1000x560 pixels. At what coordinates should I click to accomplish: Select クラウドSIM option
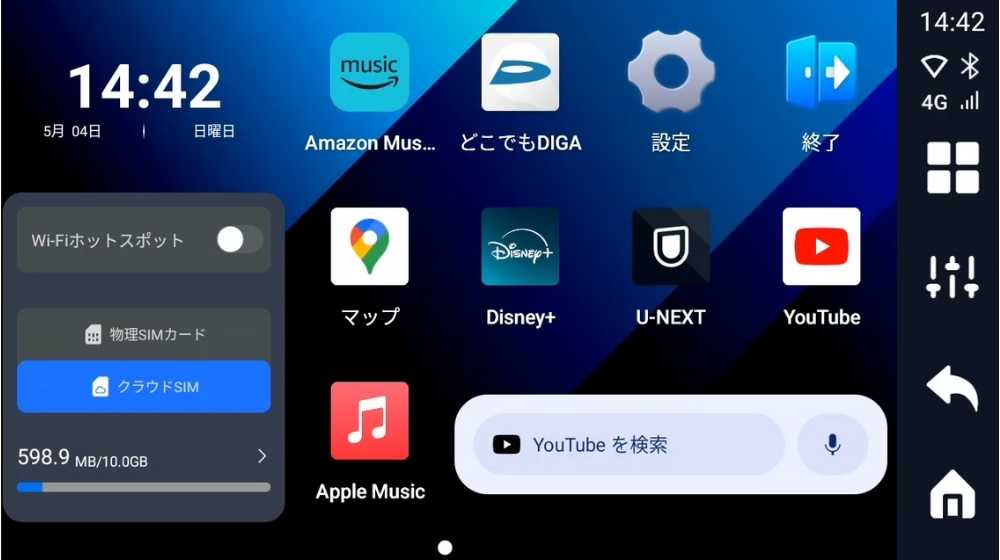(144, 387)
